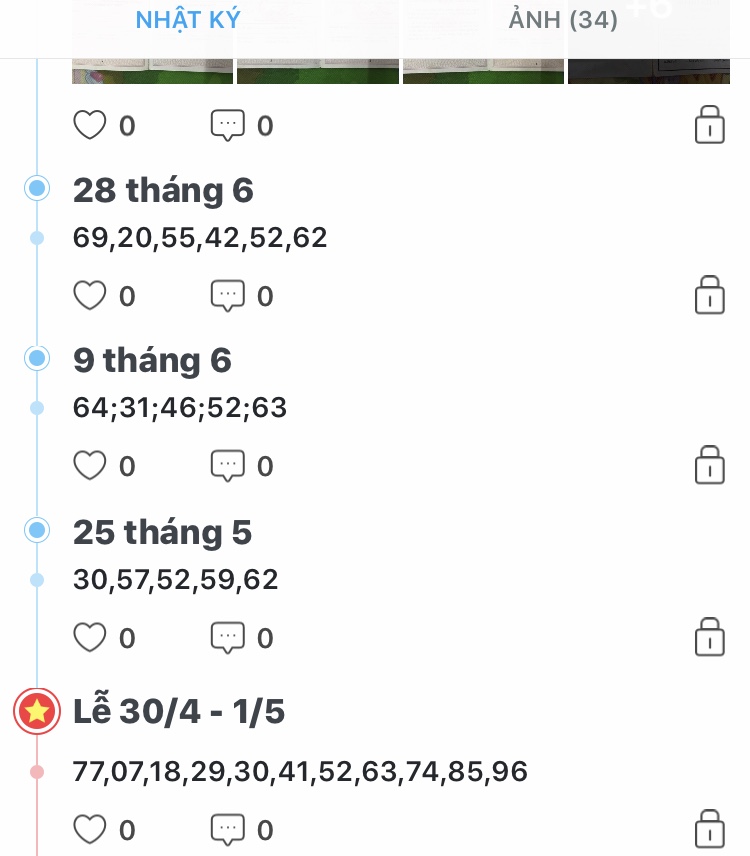Comment on the Lễ 30/4 - 1/5 entry
The width and height of the screenshot is (750, 856).
227,829
